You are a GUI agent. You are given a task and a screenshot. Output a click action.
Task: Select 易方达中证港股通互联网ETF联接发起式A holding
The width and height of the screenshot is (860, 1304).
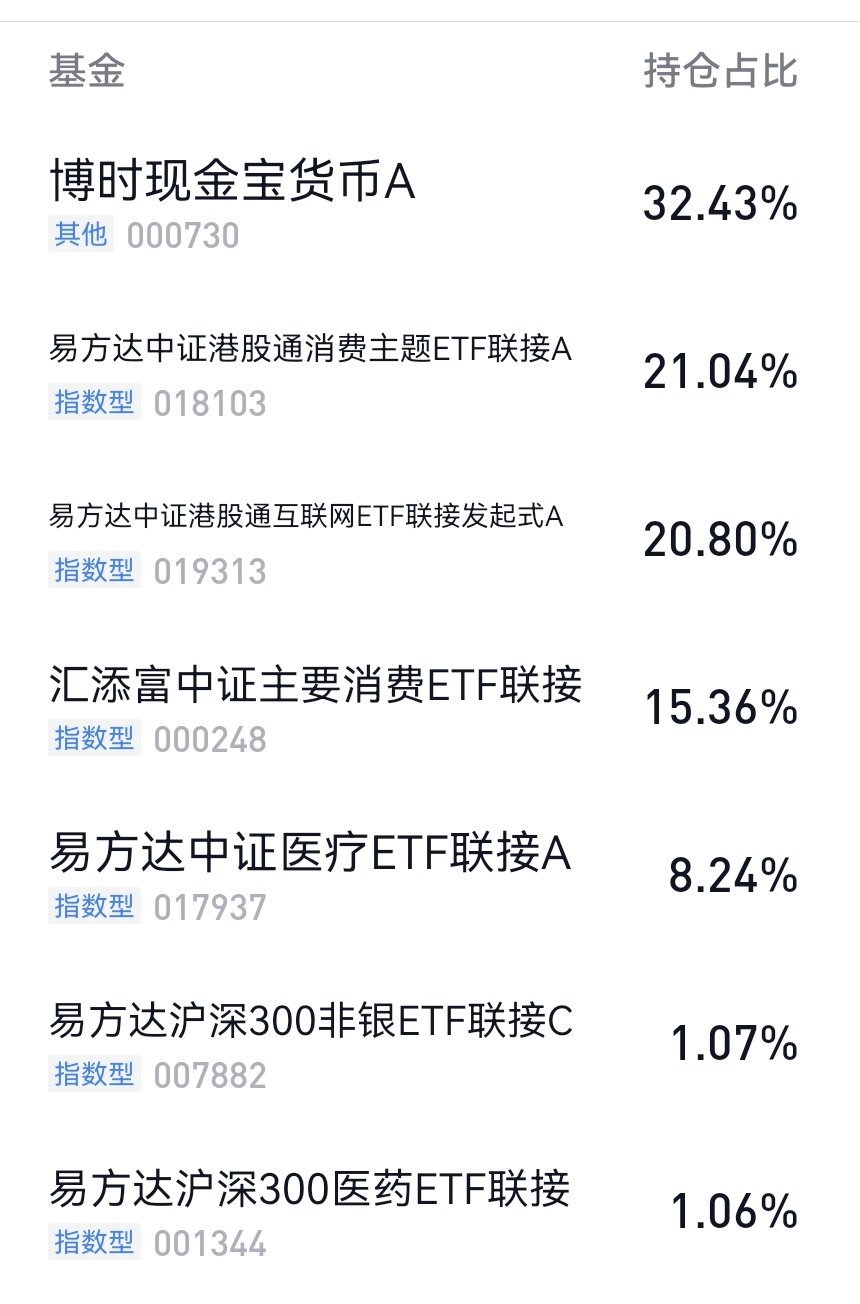(x=430, y=541)
